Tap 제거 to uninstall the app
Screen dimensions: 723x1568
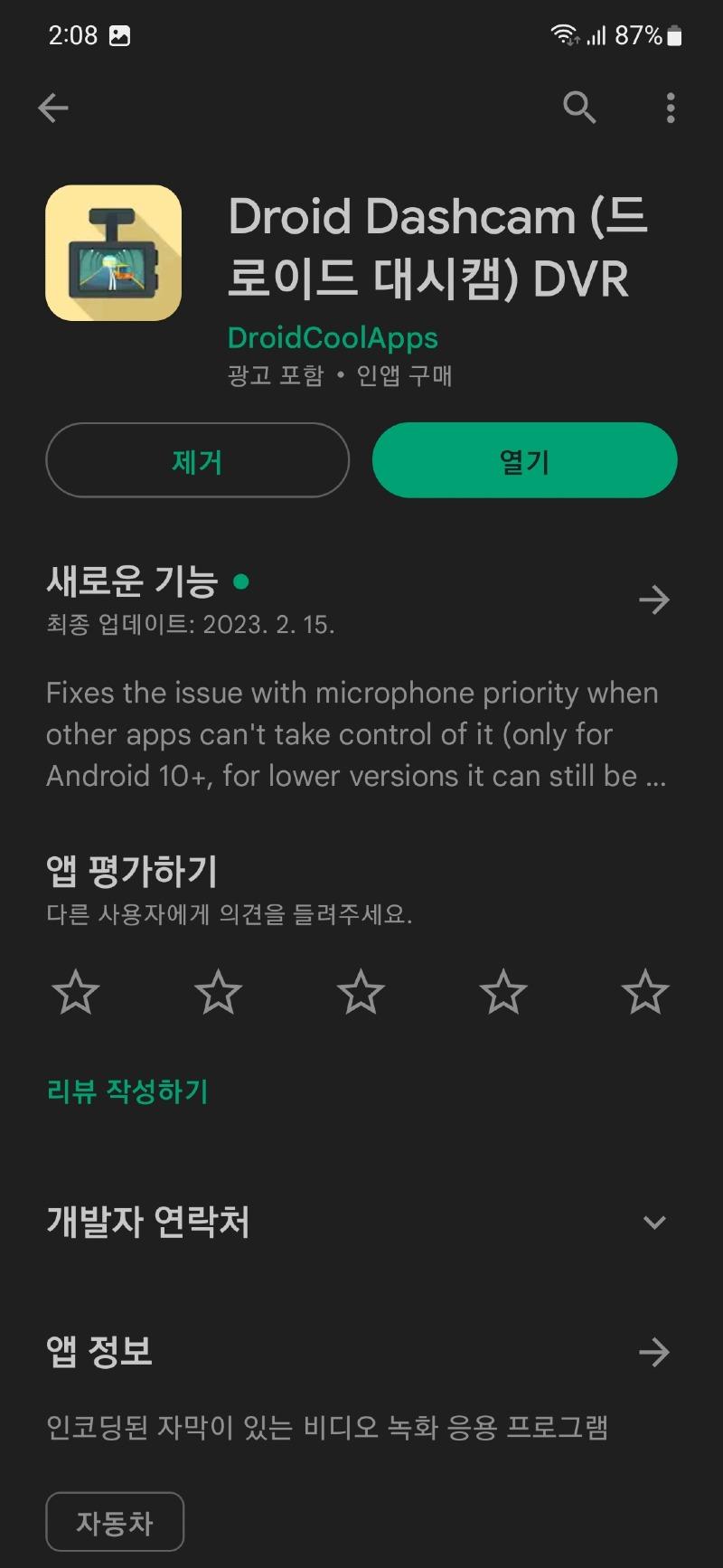[x=197, y=460]
